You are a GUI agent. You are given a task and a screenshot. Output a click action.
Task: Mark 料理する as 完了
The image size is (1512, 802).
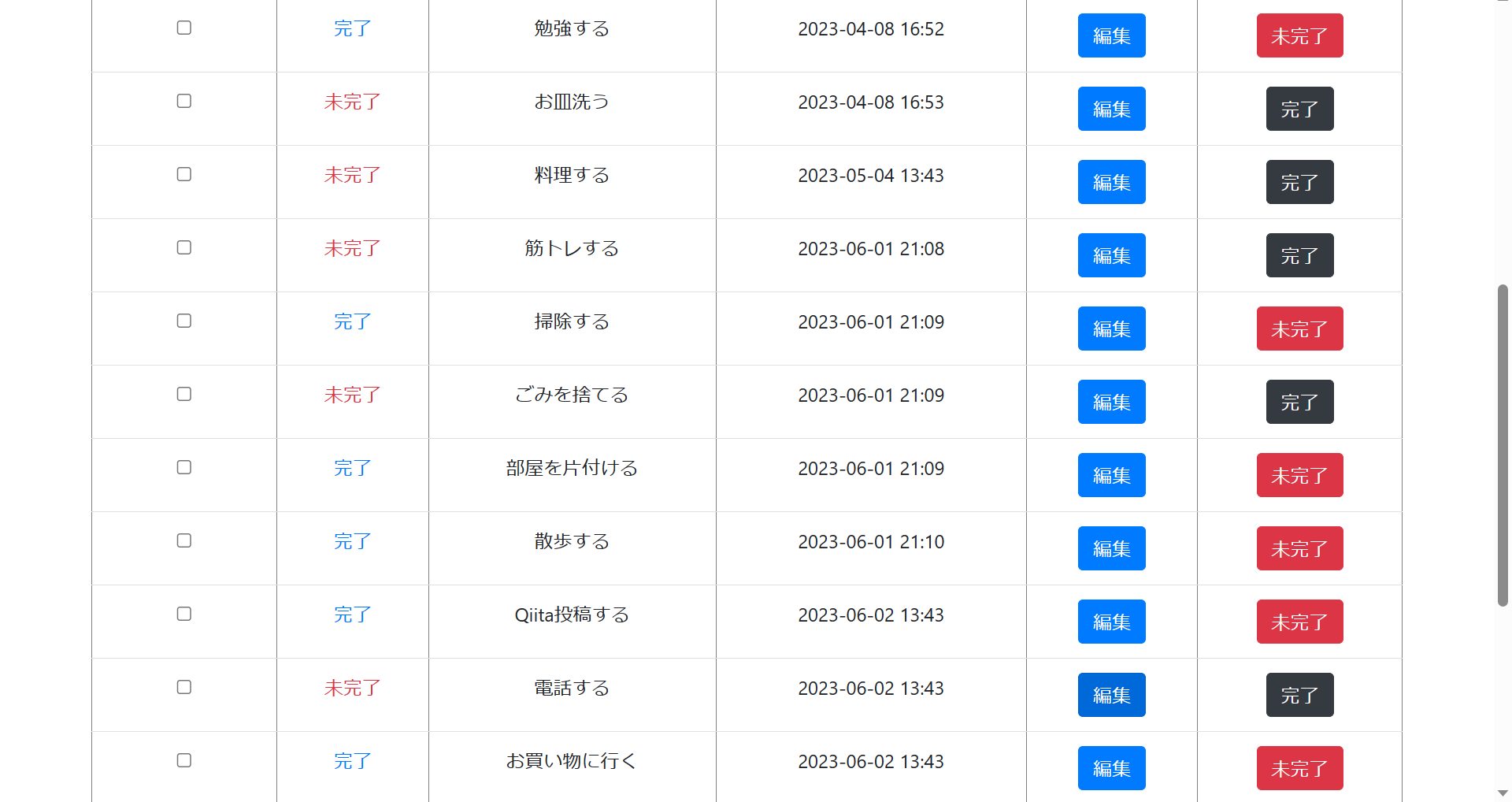(x=1299, y=182)
